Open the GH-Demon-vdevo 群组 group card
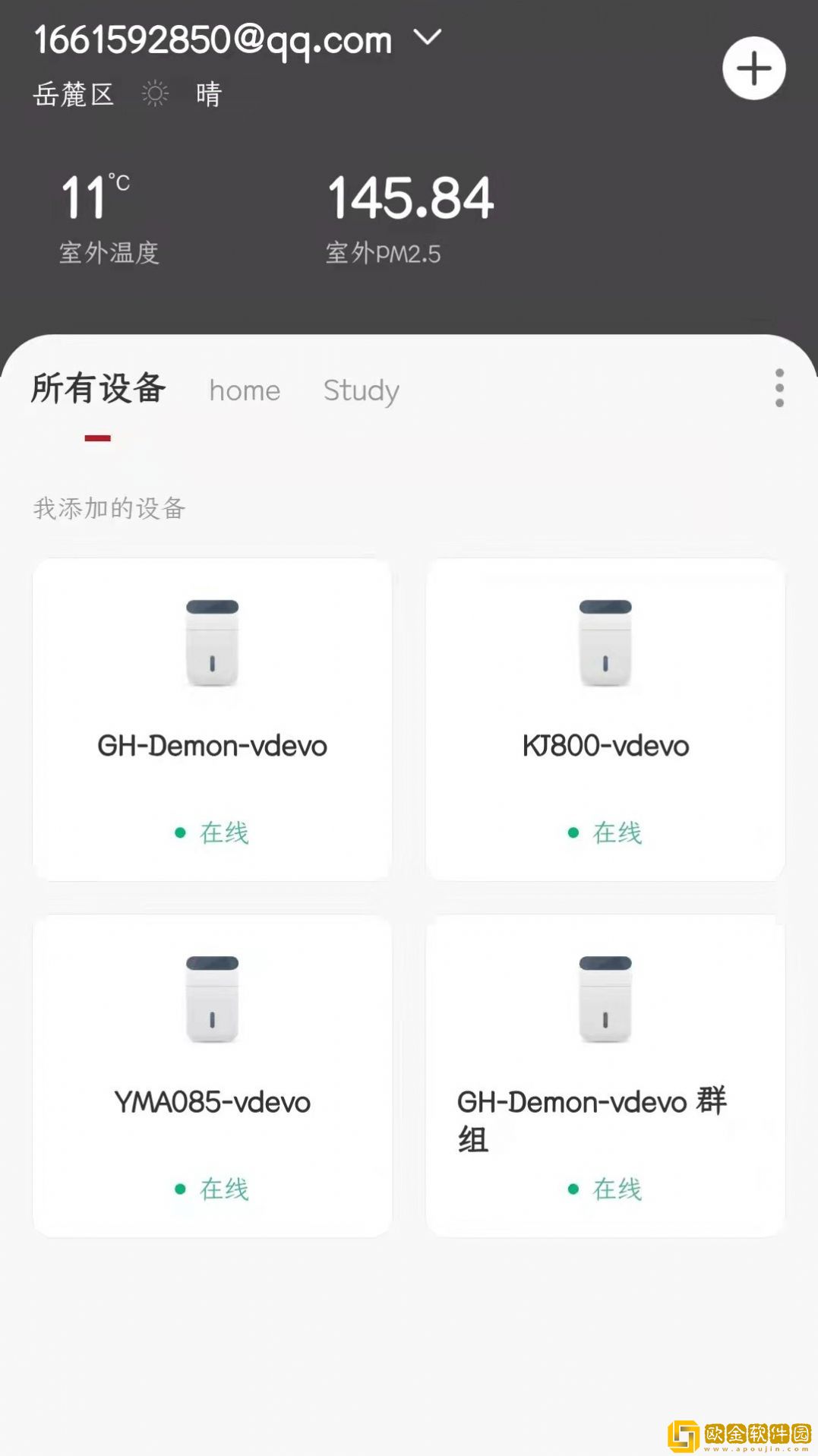This screenshot has height=1456, width=818. (x=605, y=1075)
